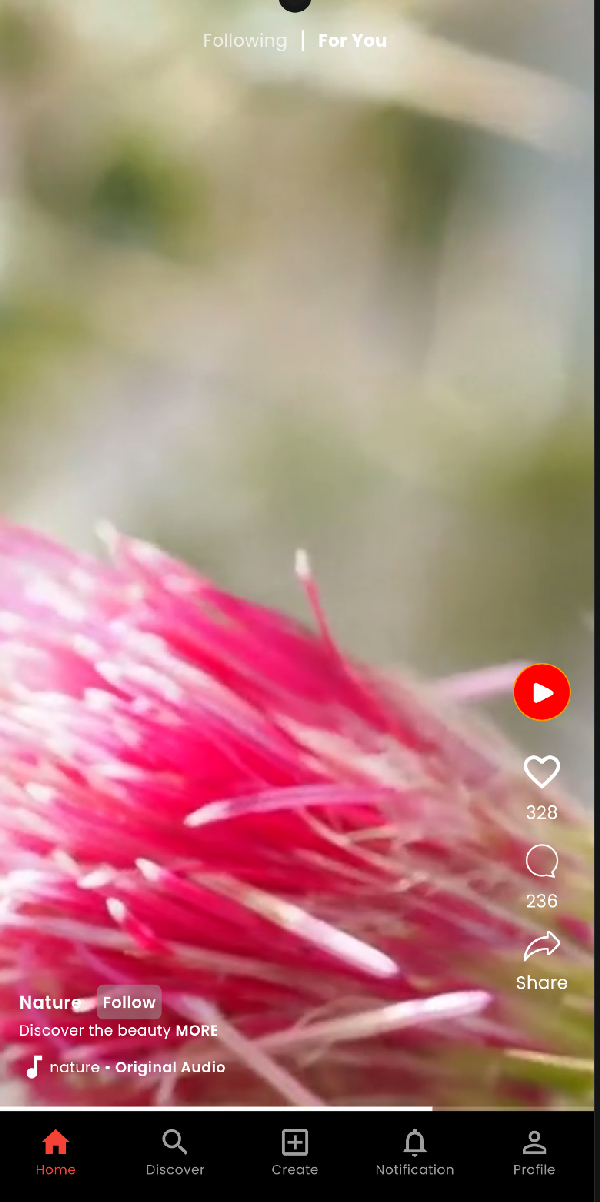Select the For You feed
600x1202 pixels.
[x=352, y=41]
